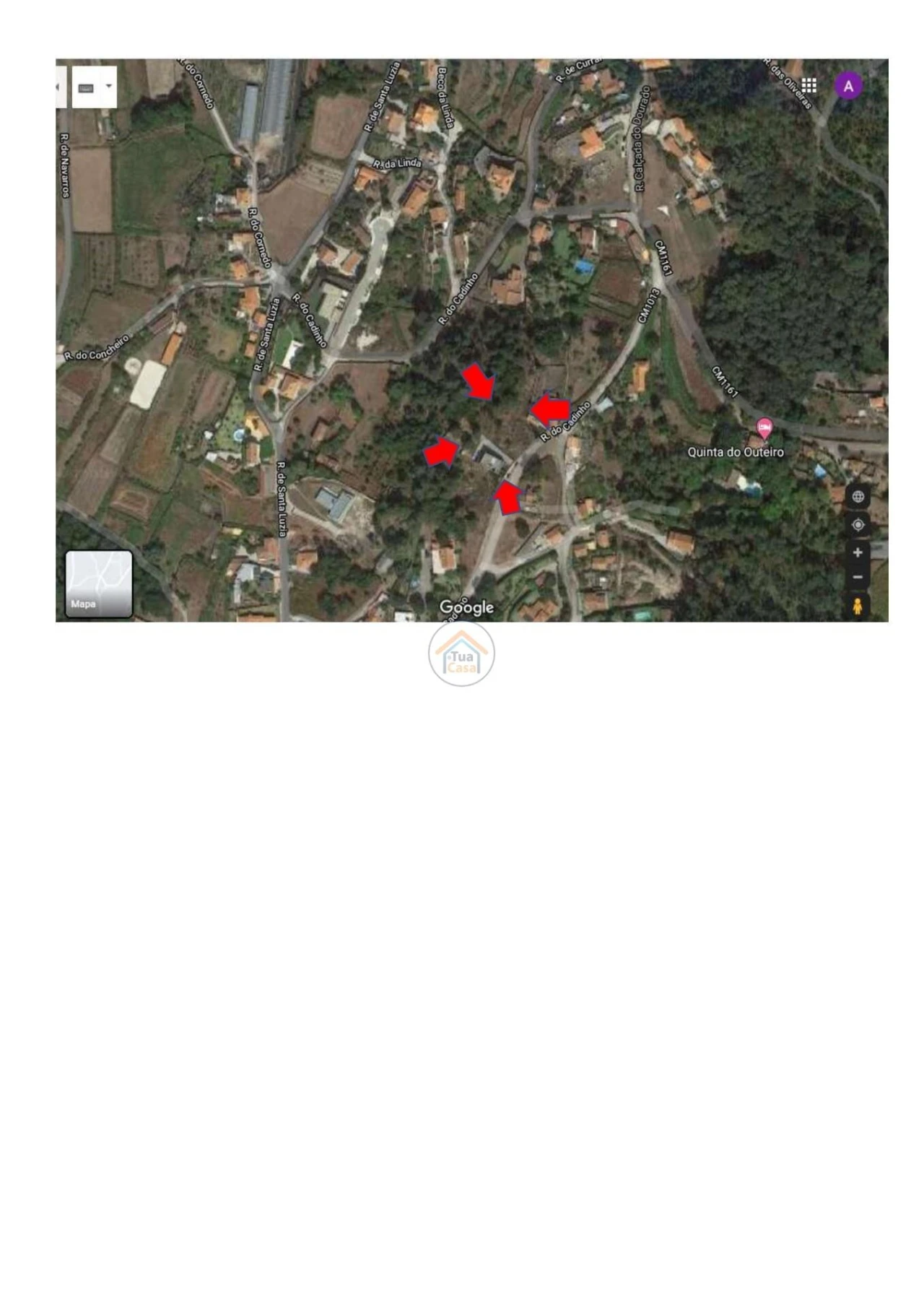Collapse the side panel with the left arrow
The width and height of the screenshot is (924, 1307).
point(57,87)
